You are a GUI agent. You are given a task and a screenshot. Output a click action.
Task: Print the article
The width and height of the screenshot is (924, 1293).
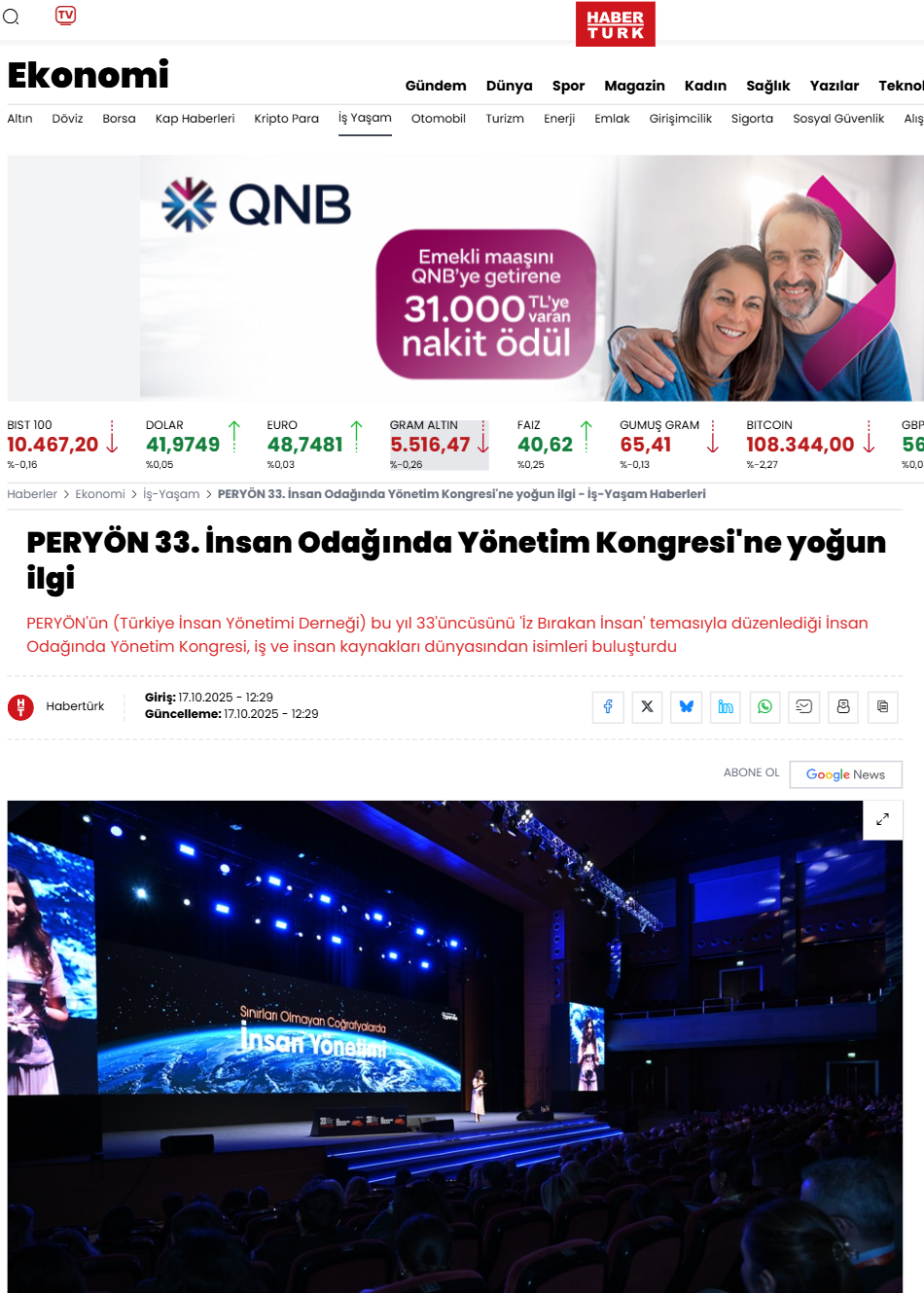coord(843,707)
